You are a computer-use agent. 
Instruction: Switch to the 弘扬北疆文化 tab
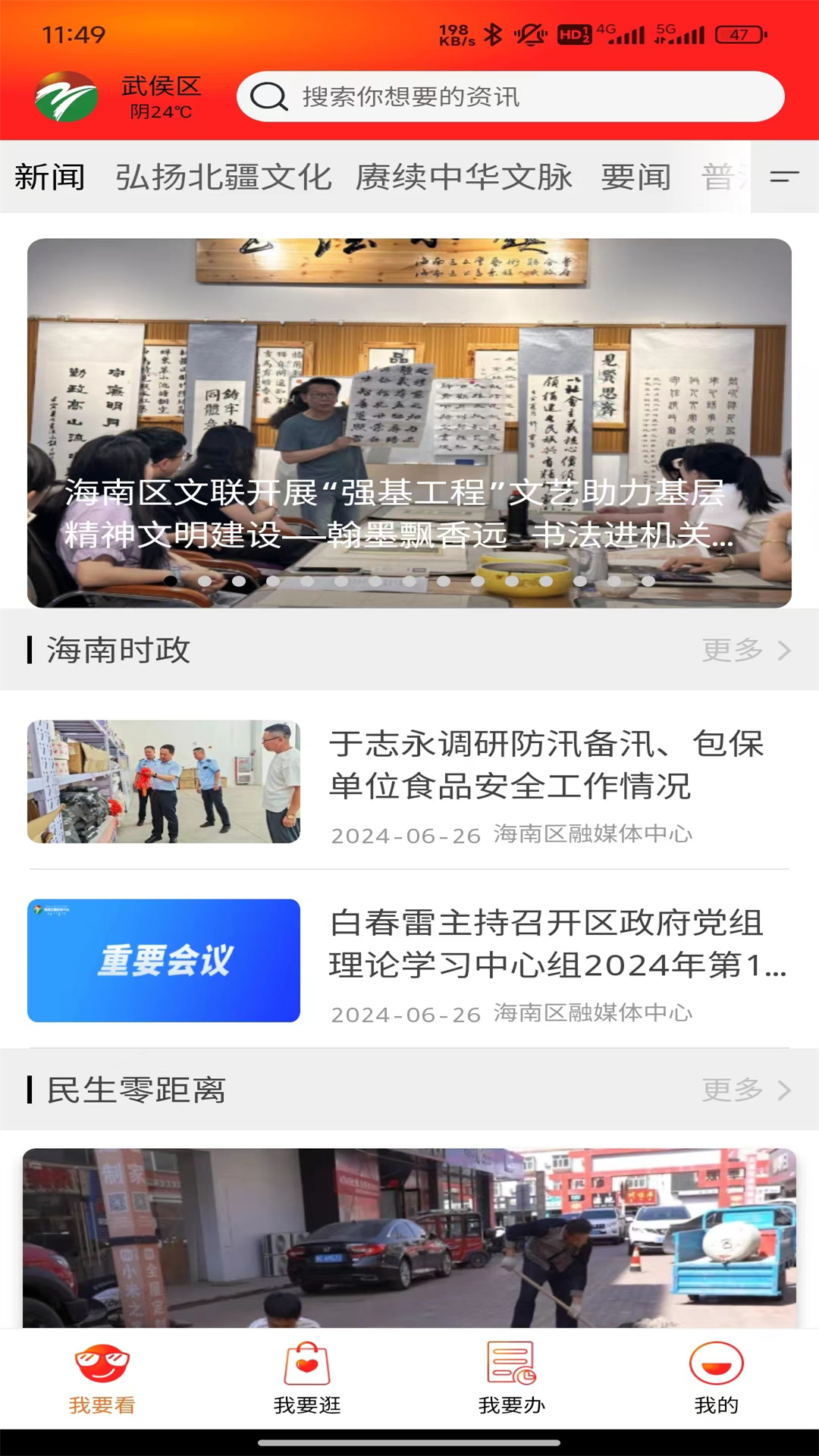pos(223,177)
